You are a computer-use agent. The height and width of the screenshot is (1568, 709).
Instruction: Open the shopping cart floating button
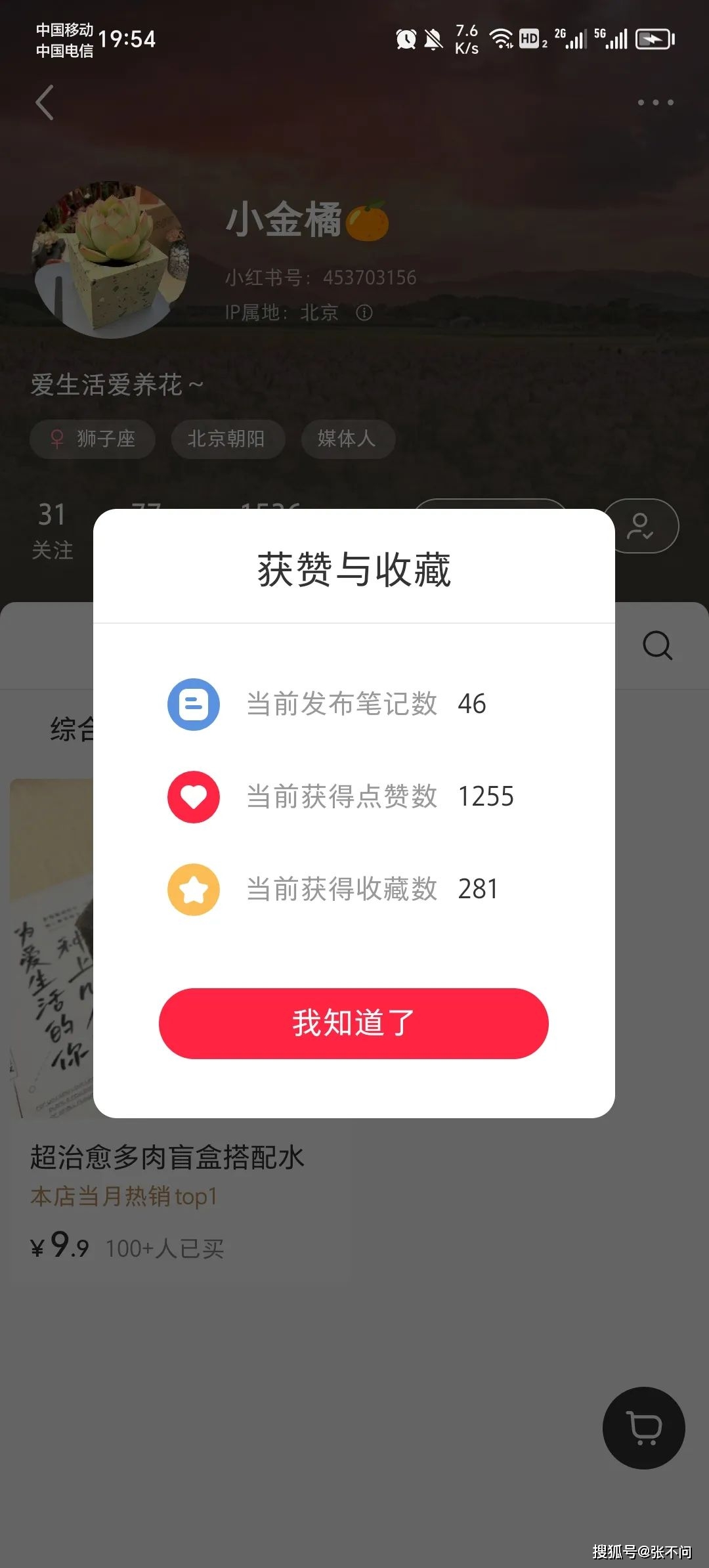[x=643, y=1427]
